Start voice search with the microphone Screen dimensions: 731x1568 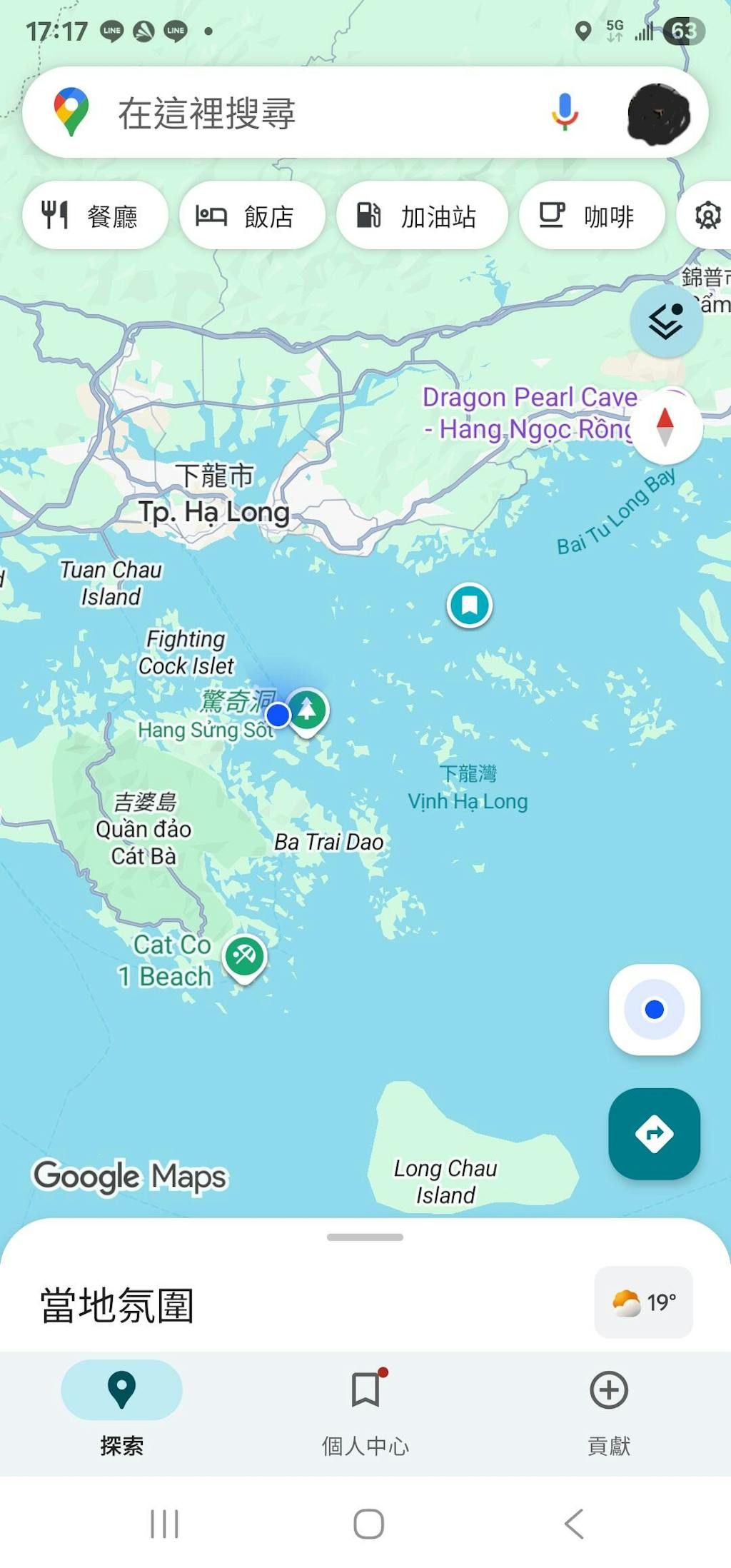pos(564,112)
